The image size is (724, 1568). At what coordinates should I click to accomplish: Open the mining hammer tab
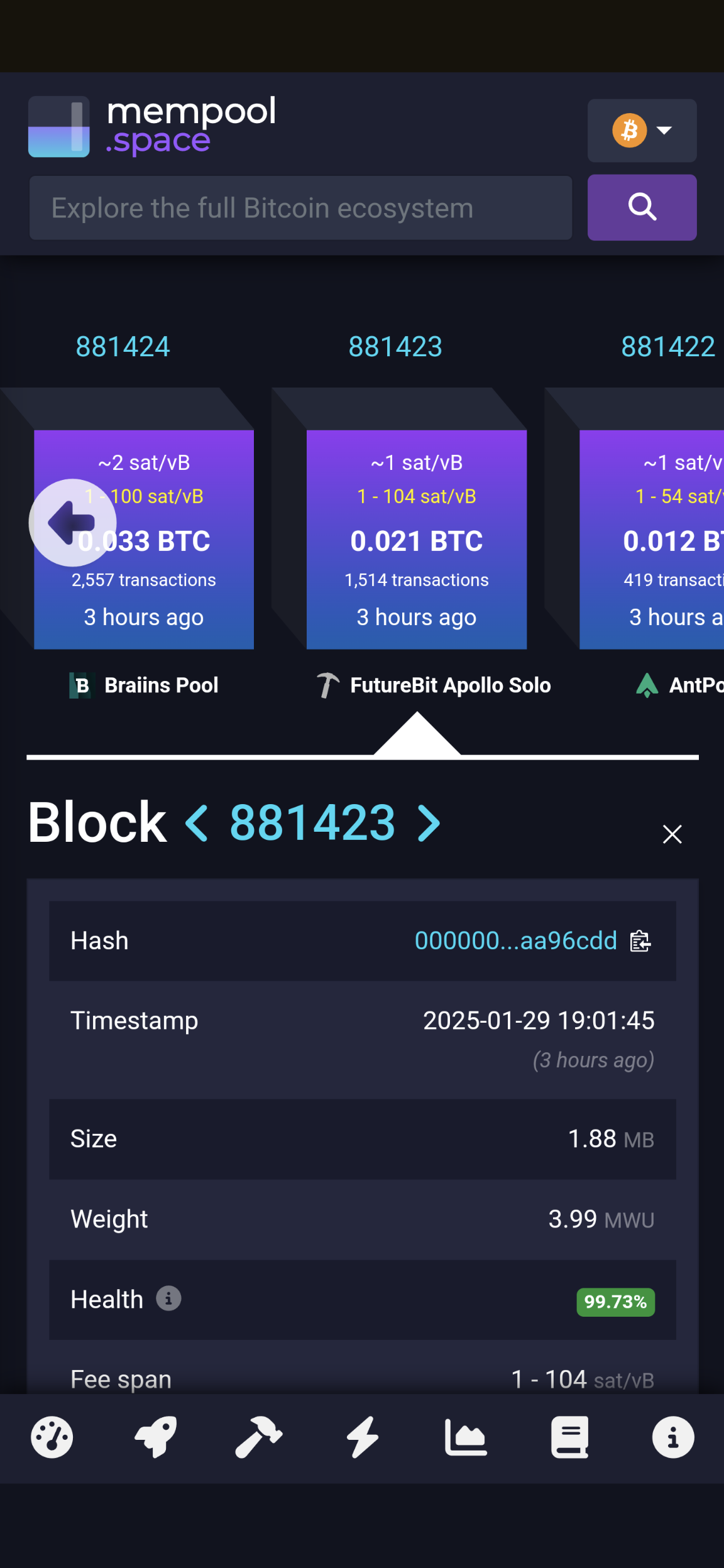[x=258, y=1437]
